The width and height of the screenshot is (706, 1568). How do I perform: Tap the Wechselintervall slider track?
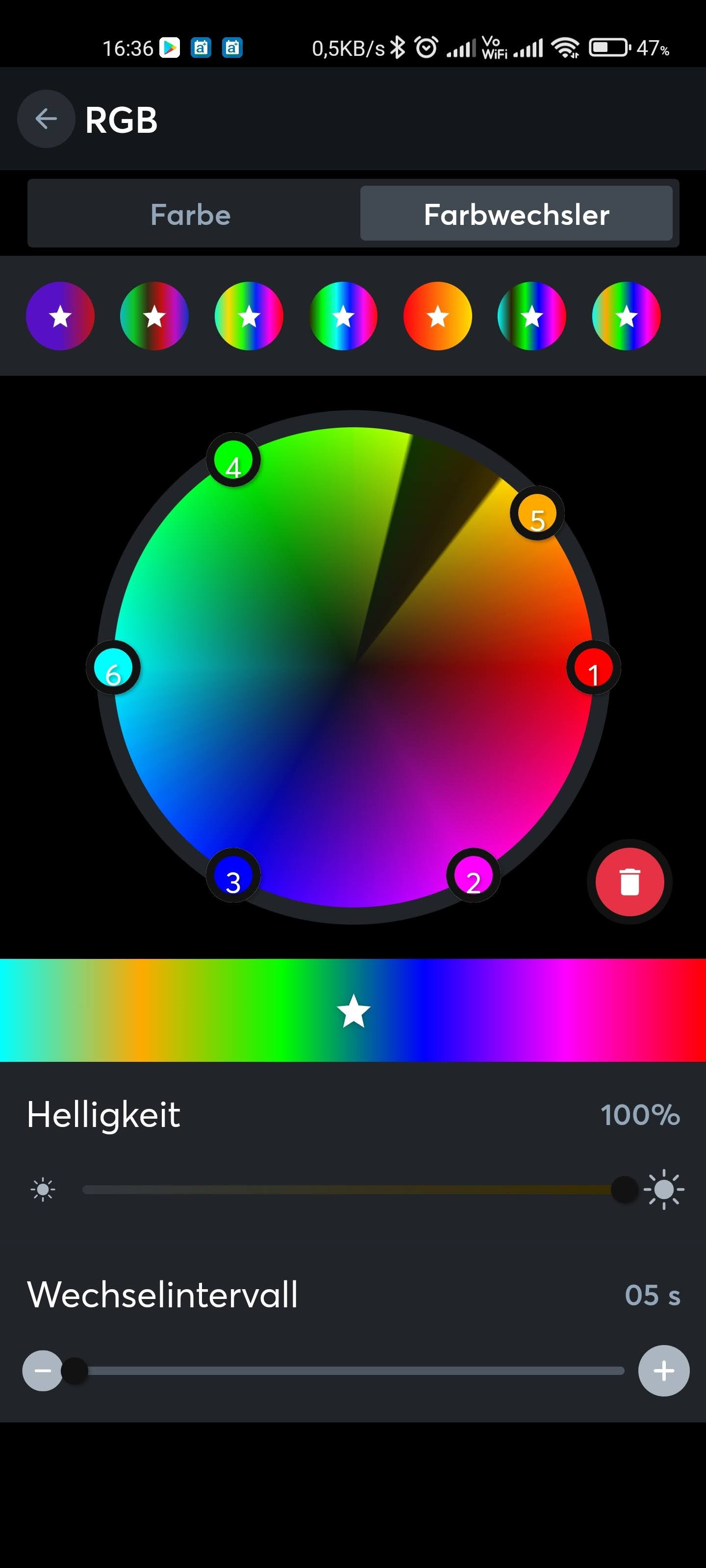pos(353,1371)
